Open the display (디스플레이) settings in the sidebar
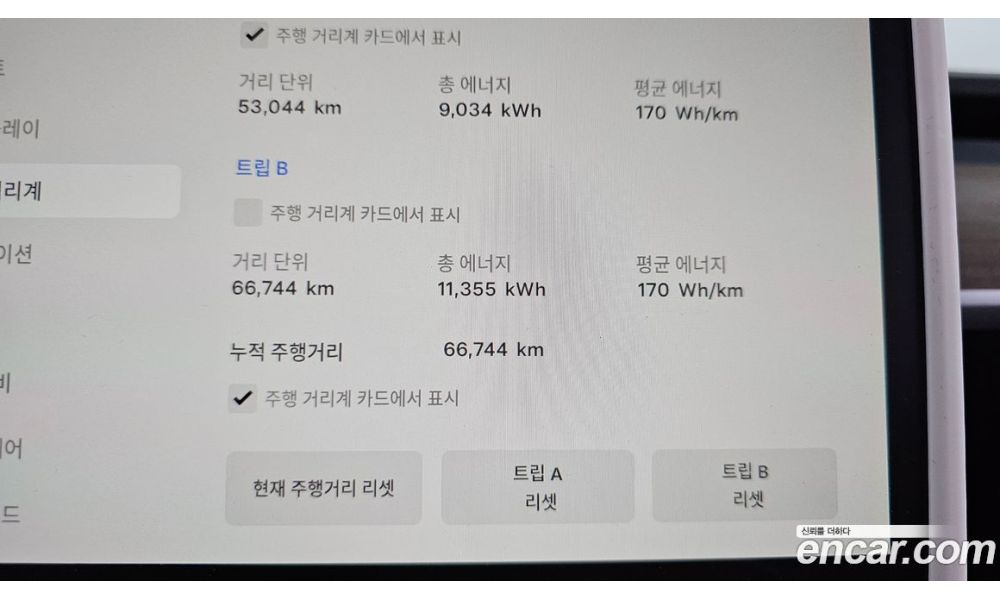 (22, 129)
